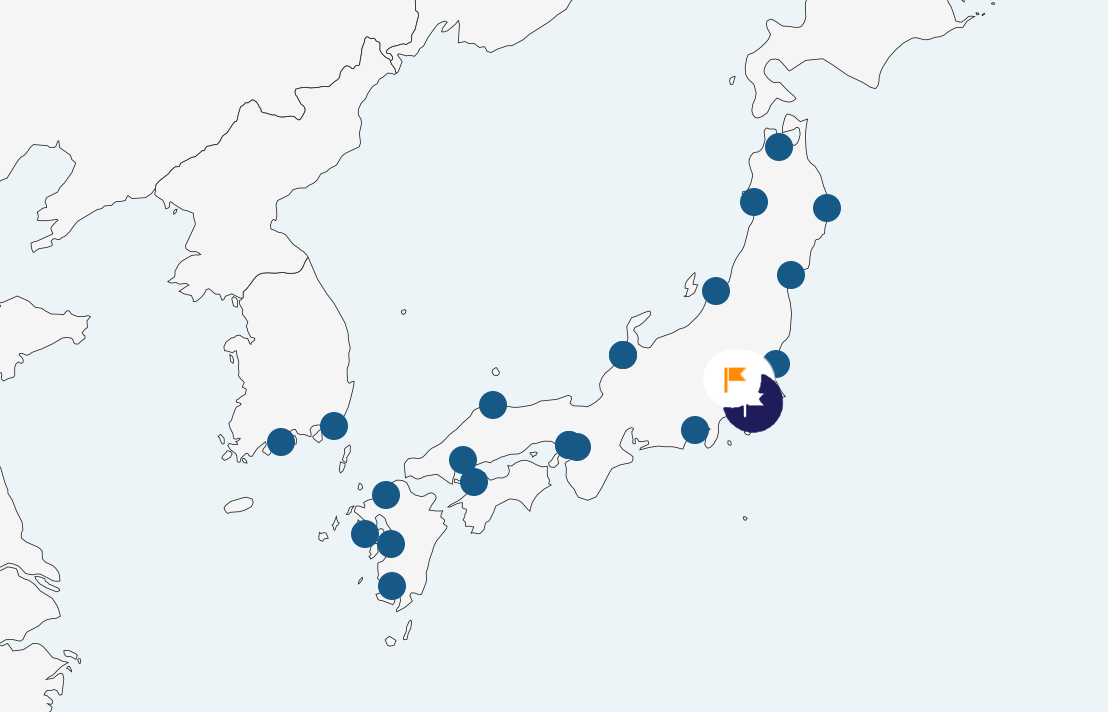The width and height of the screenshot is (1108, 712).
Task: Open the marker on Shikoku island
Action: 474,482
